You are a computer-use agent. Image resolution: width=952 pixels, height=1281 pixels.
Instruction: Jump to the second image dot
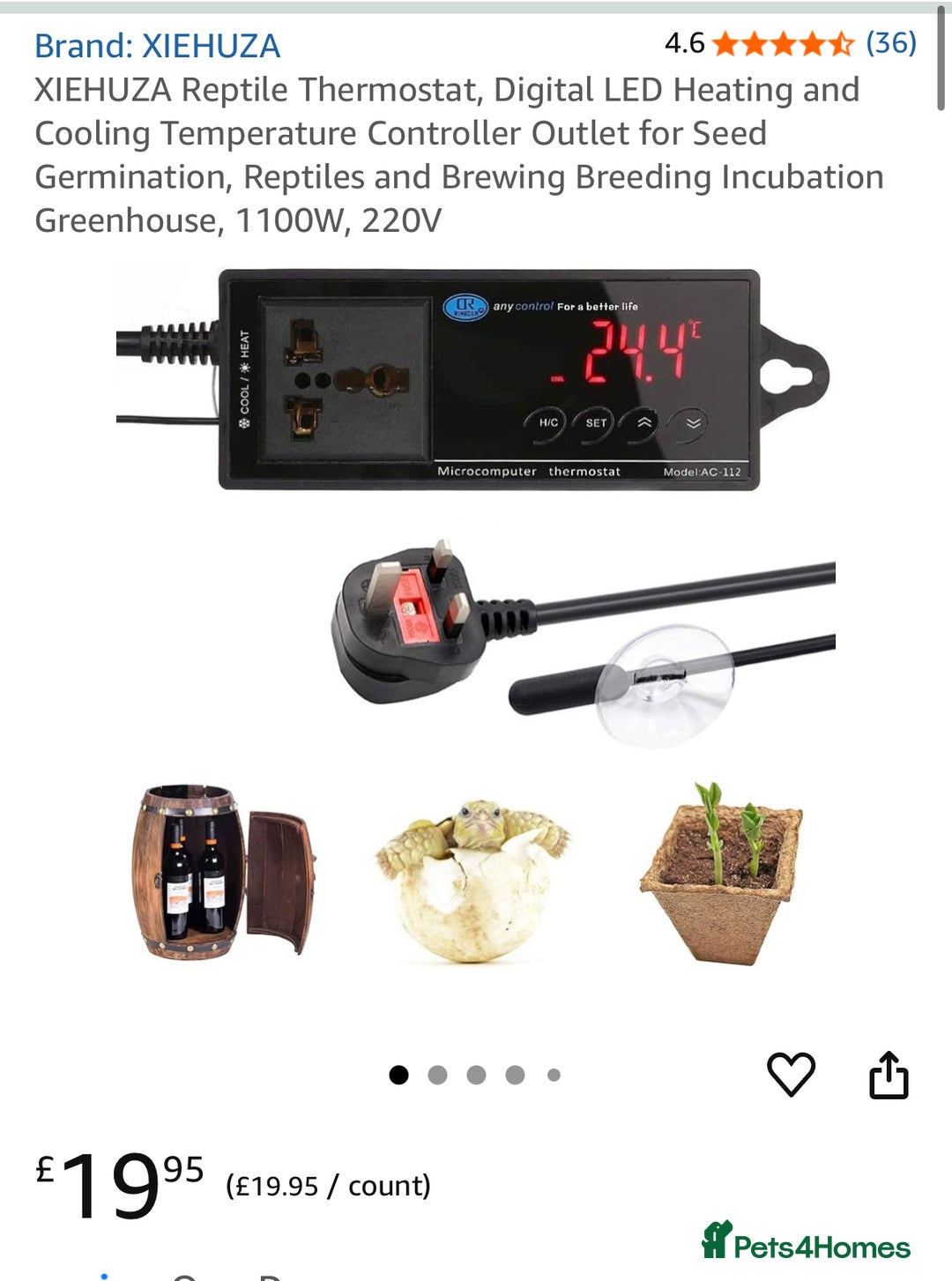pos(437,1075)
